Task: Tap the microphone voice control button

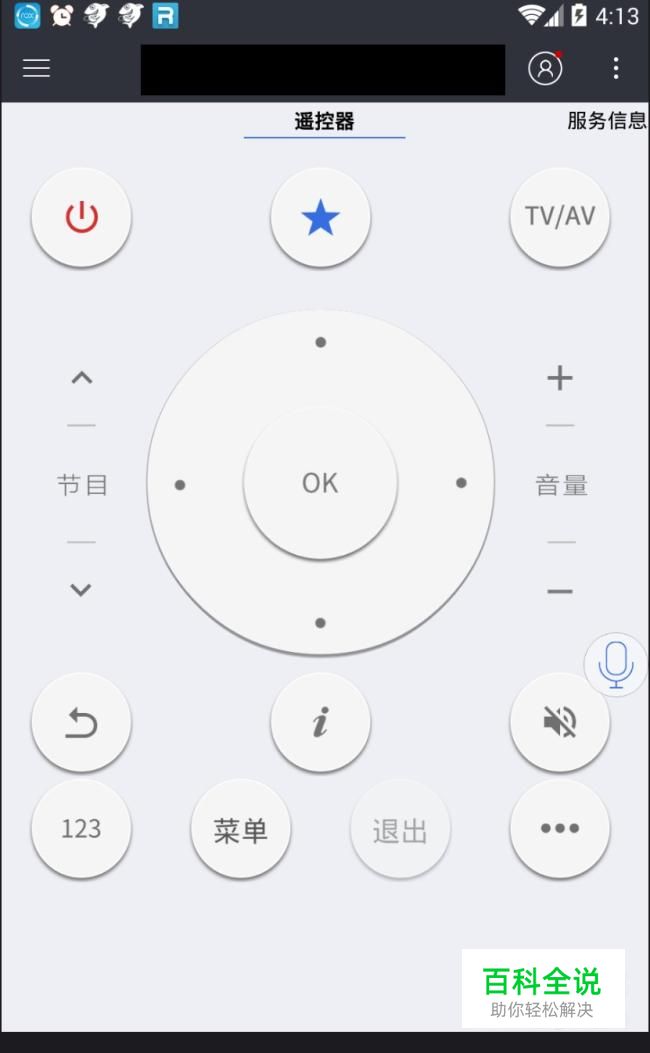Action: (x=616, y=665)
